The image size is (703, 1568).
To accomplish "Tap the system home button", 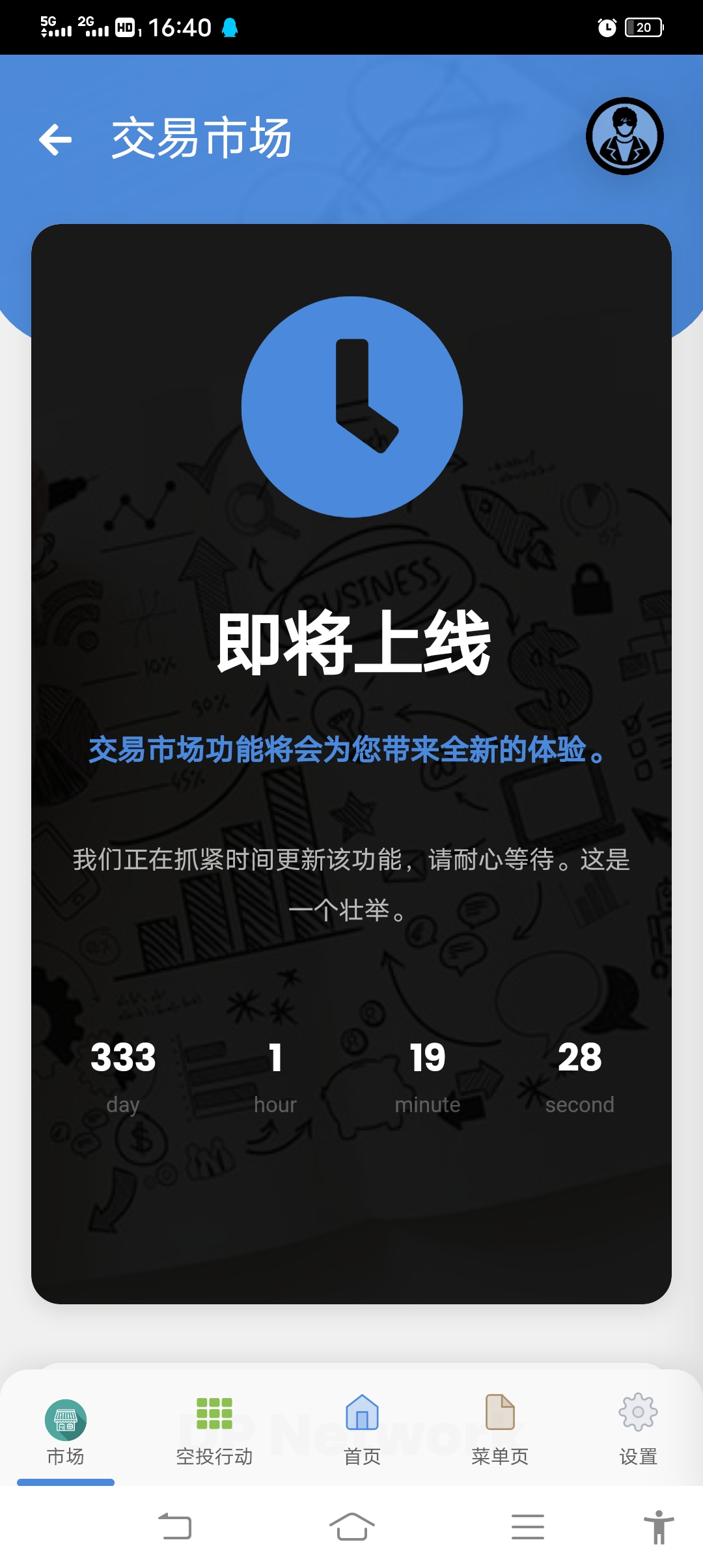I will [x=351, y=1526].
